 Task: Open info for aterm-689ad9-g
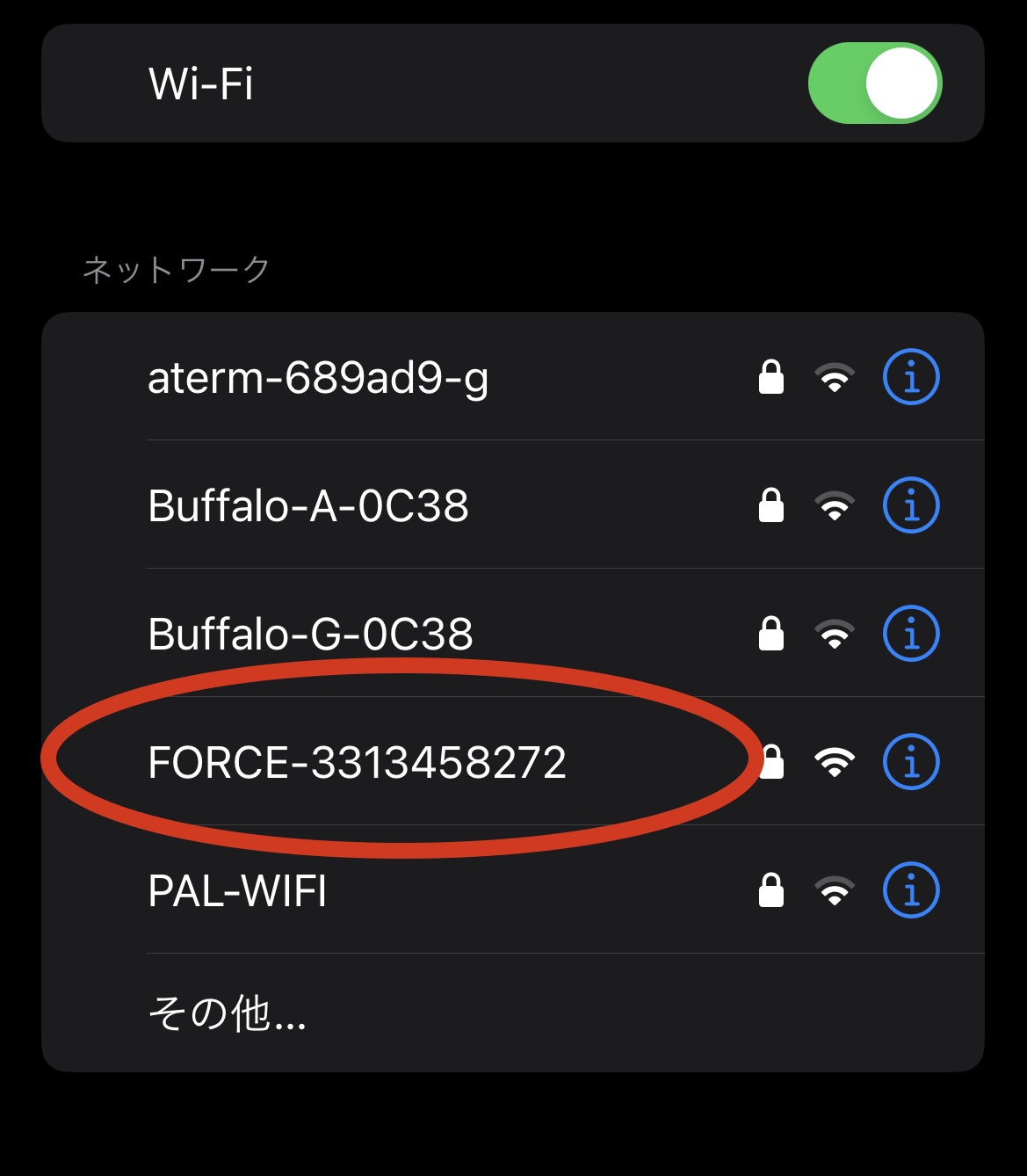click(910, 378)
